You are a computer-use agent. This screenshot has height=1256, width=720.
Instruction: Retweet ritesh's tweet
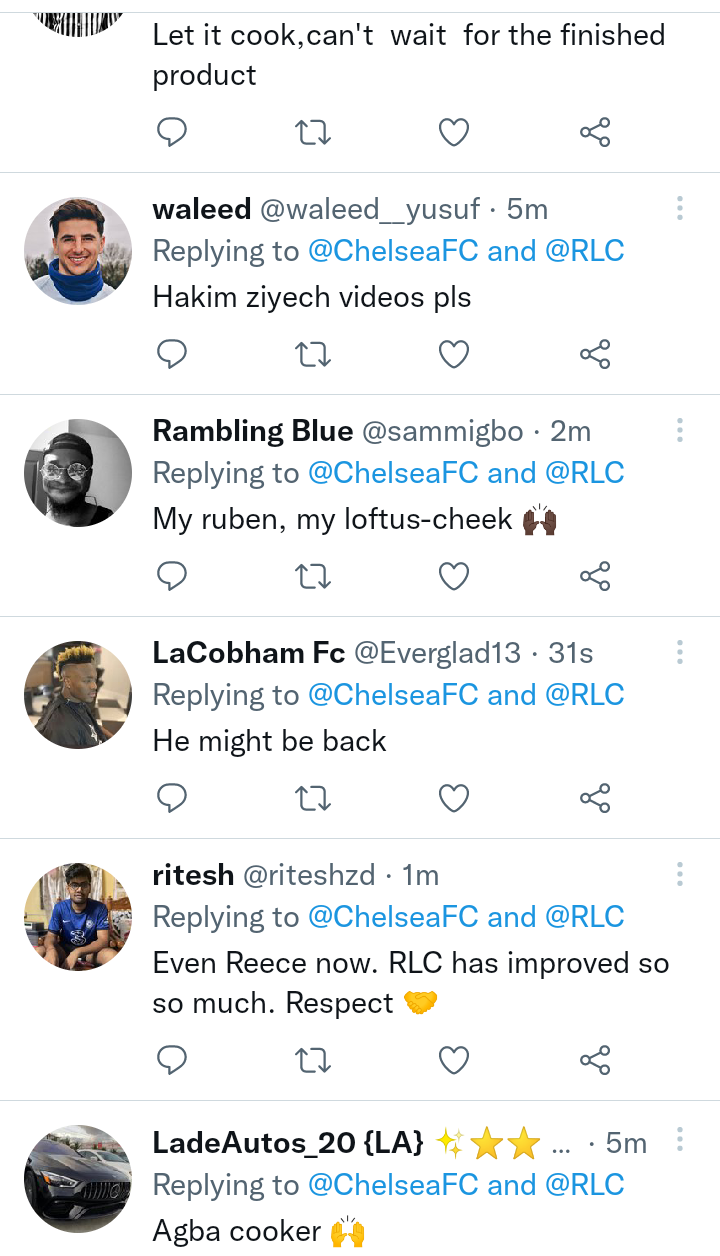point(314,1060)
